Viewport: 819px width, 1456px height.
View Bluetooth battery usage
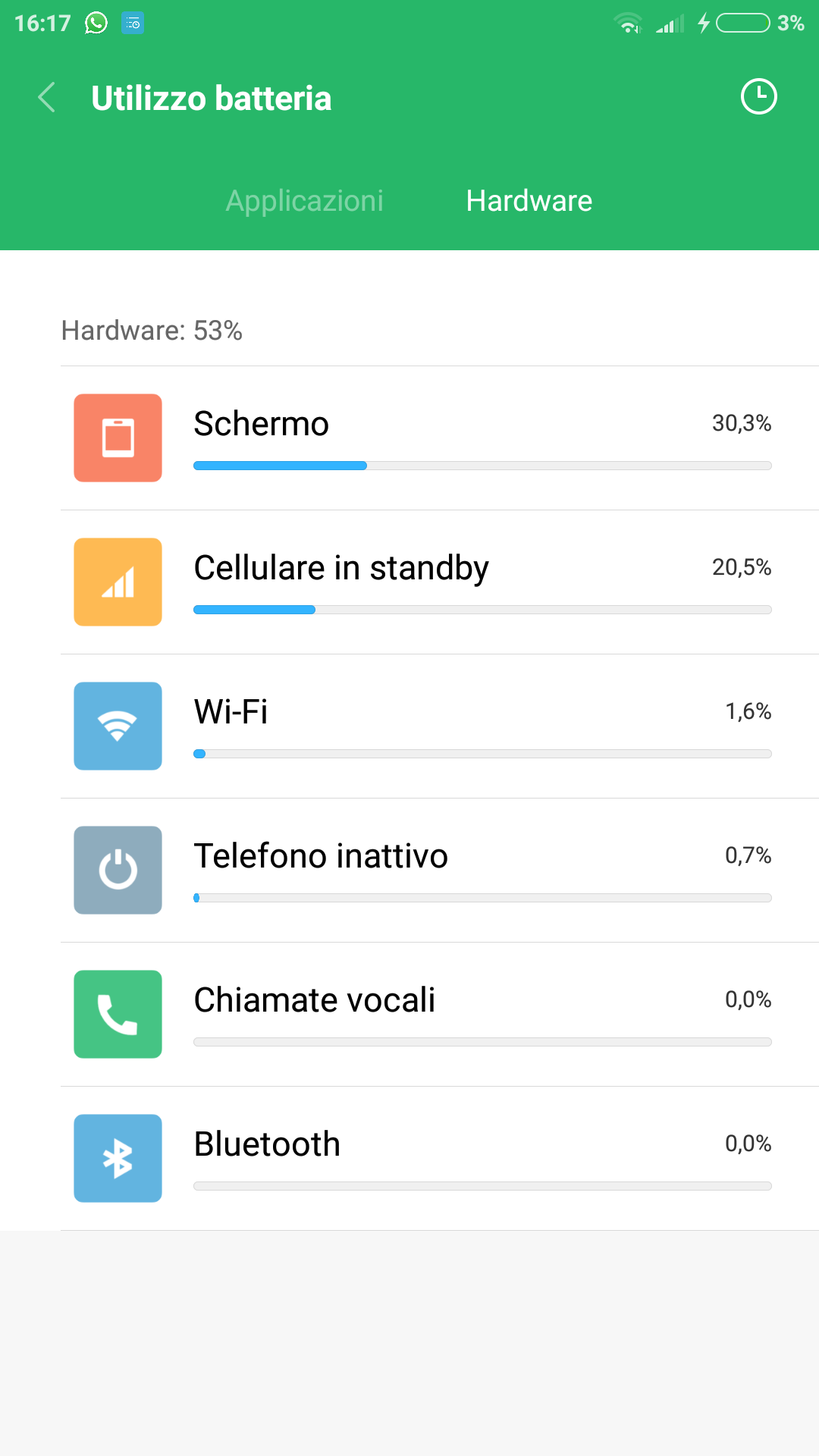[x=440, y=1159]
